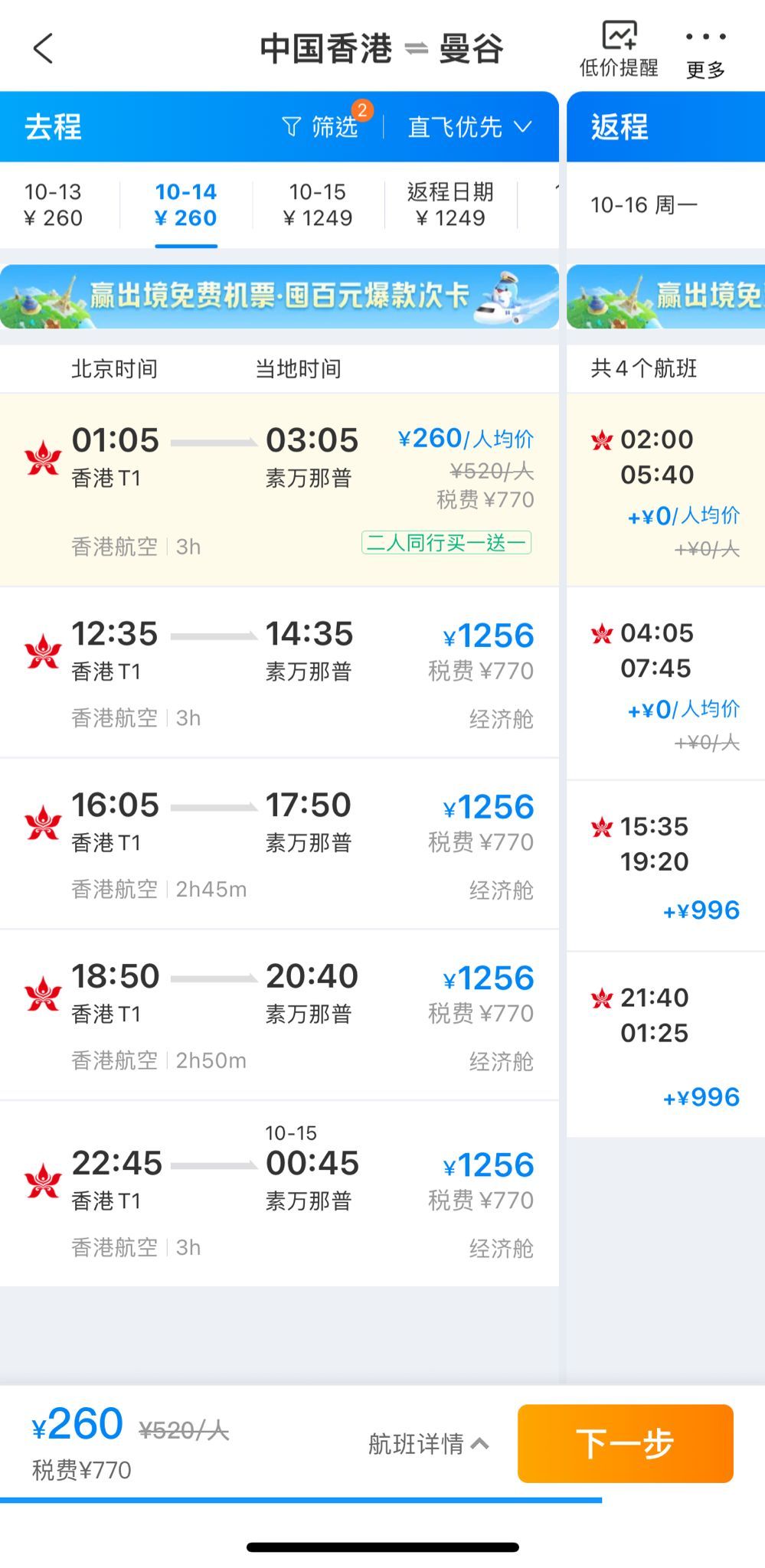Go back using the top-left arrow
The height and width of the screenshot is (1568, 765).
pos(44,49)
